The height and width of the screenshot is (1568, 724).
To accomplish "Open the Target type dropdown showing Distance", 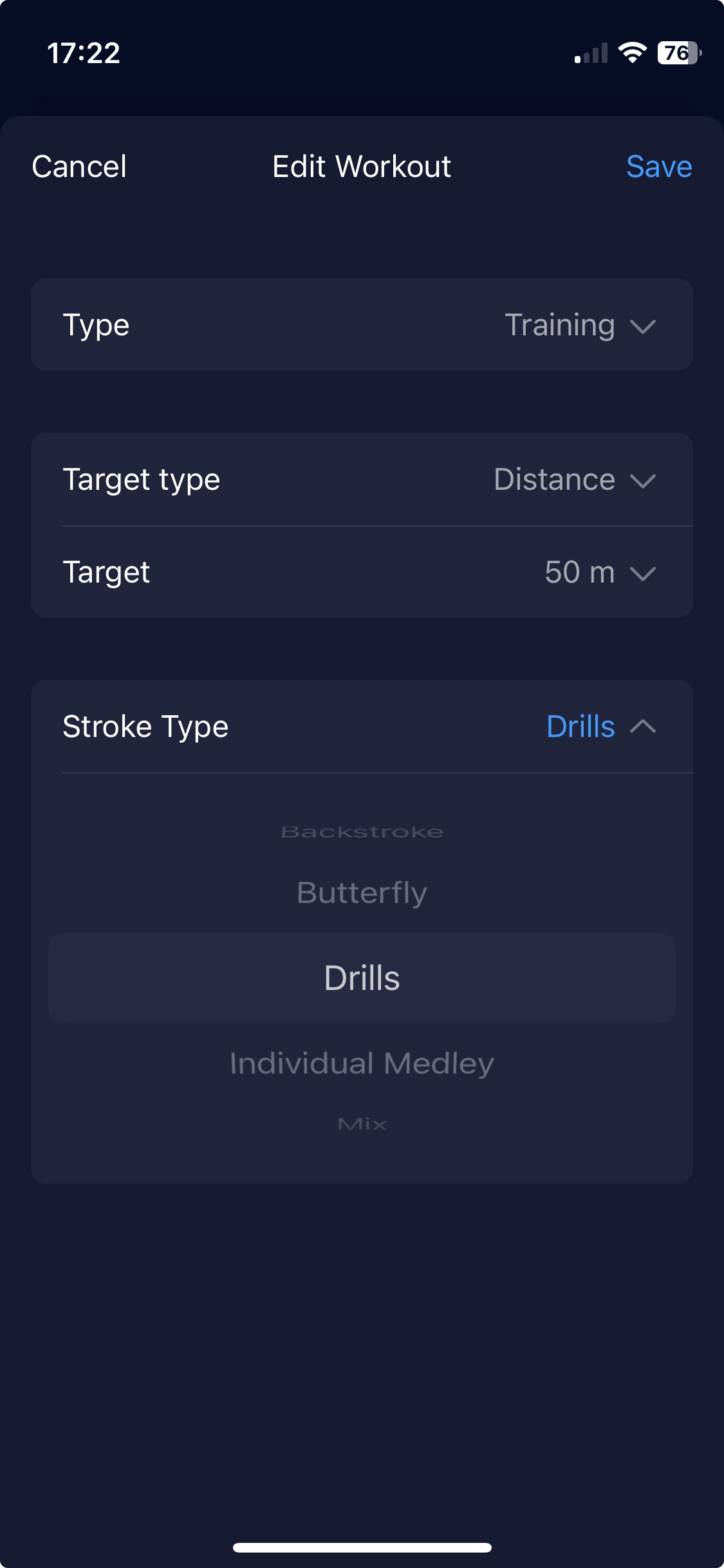I will (362, 480).
